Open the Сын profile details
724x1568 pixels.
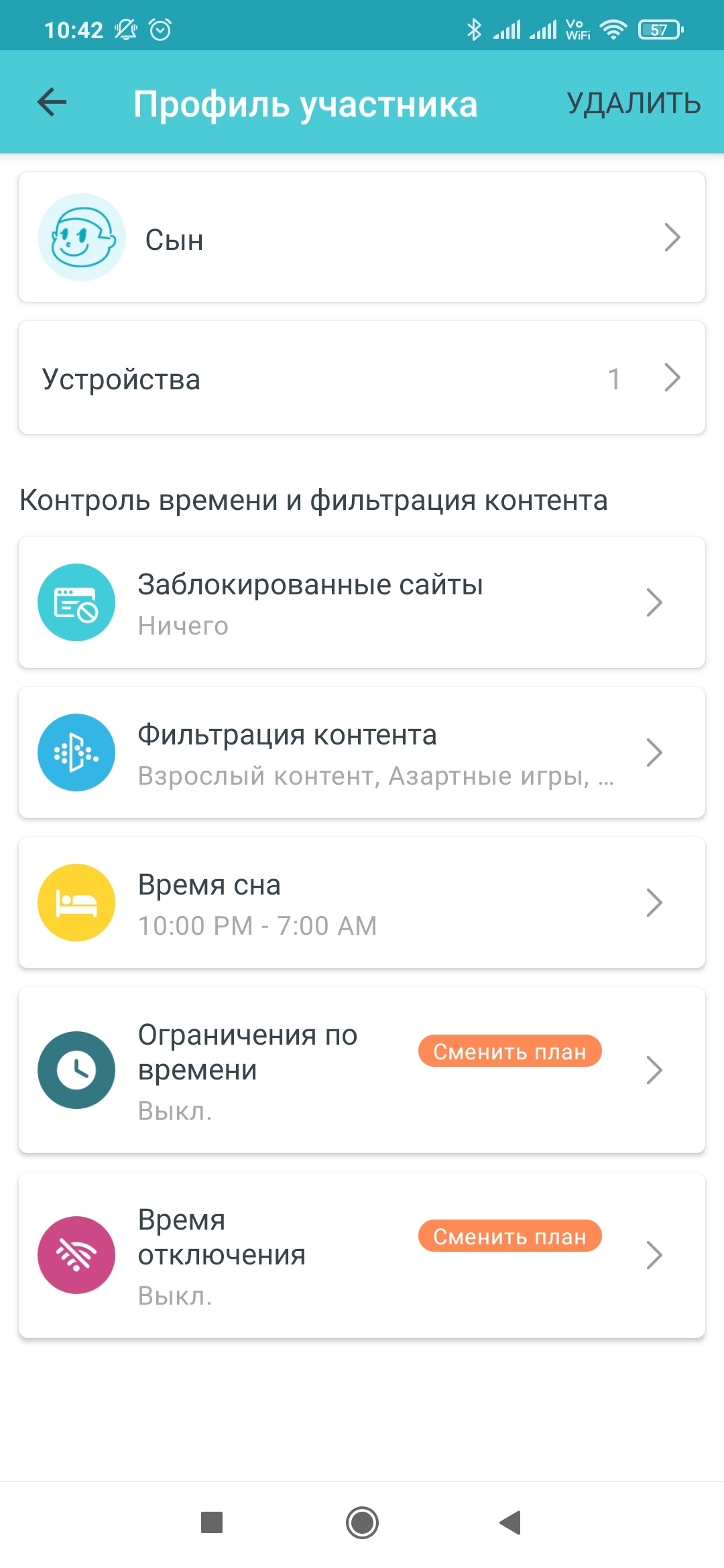pos(362,238)
